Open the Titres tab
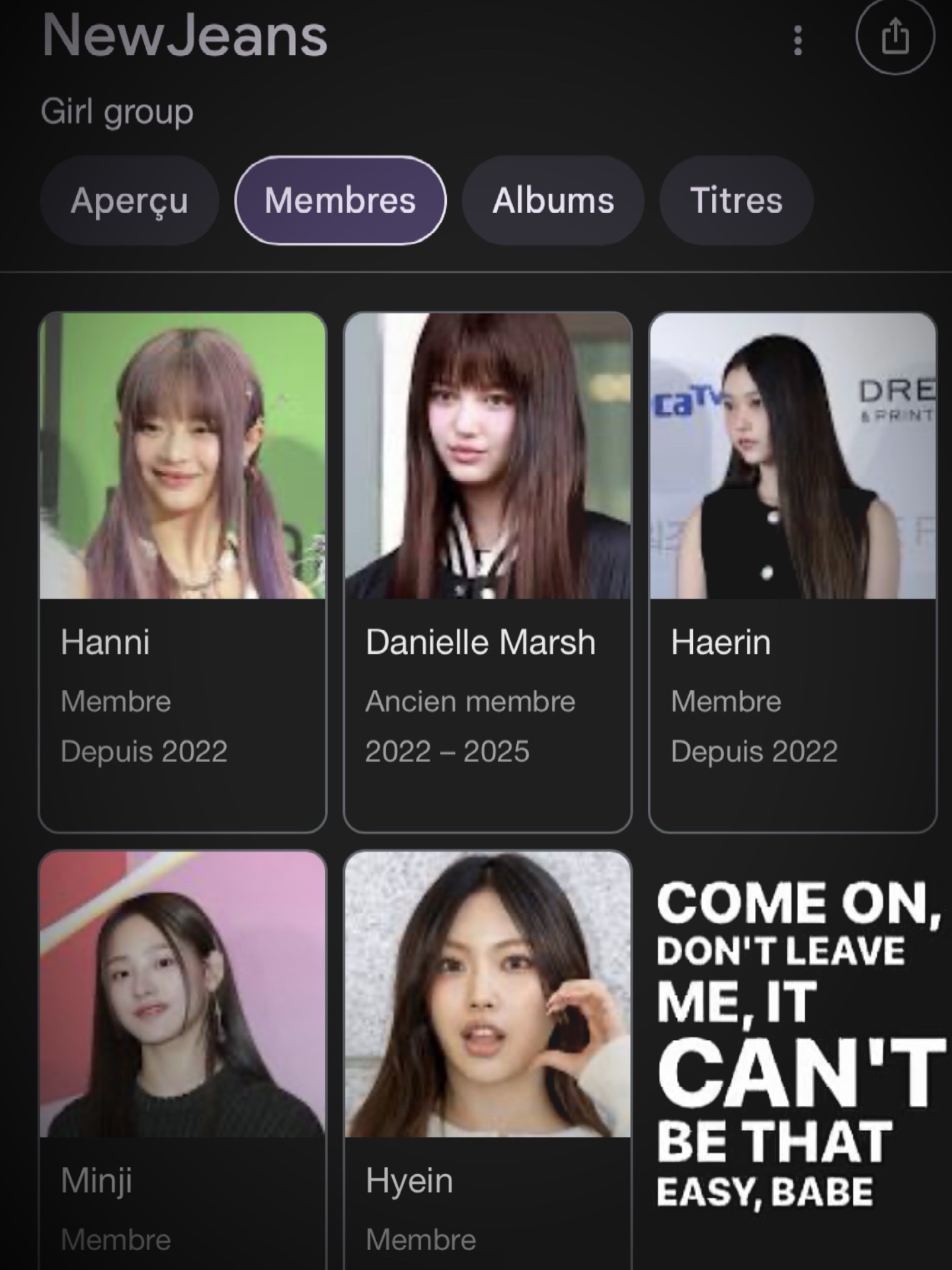Viewport: 952px width, 1270px height. pos(736,200)
